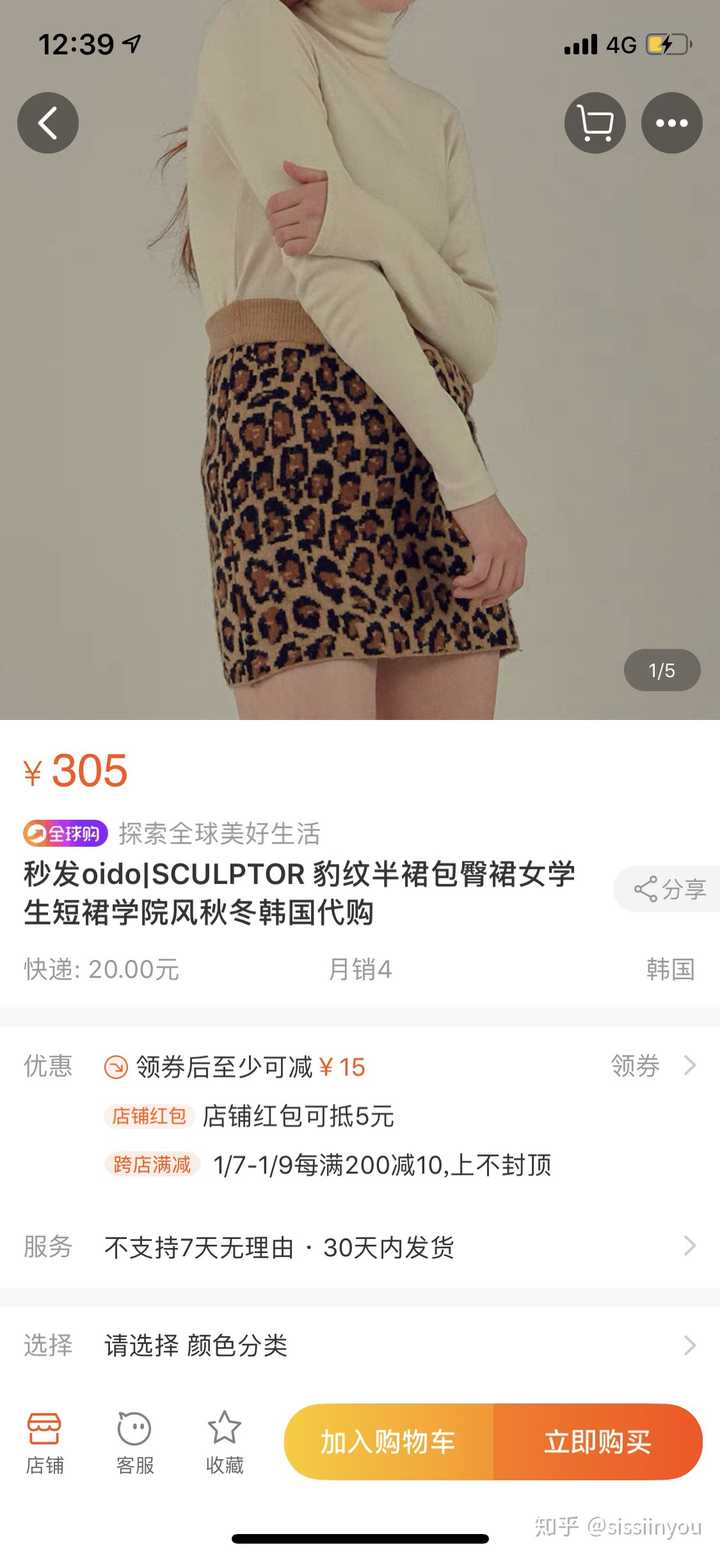Go back using the arrow icon
720x1559 pixels.
point(48,123)
